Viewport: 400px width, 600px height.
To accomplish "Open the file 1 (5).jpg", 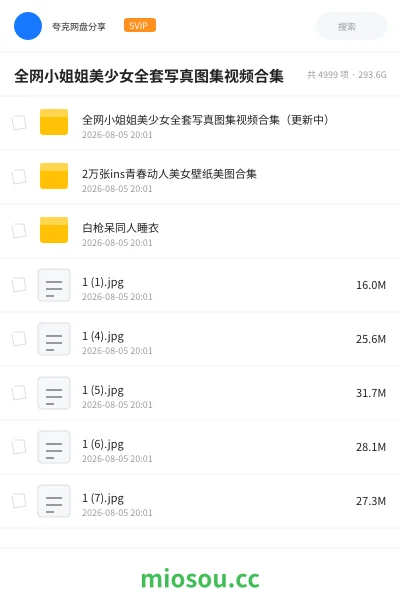I will coord(200,393).
